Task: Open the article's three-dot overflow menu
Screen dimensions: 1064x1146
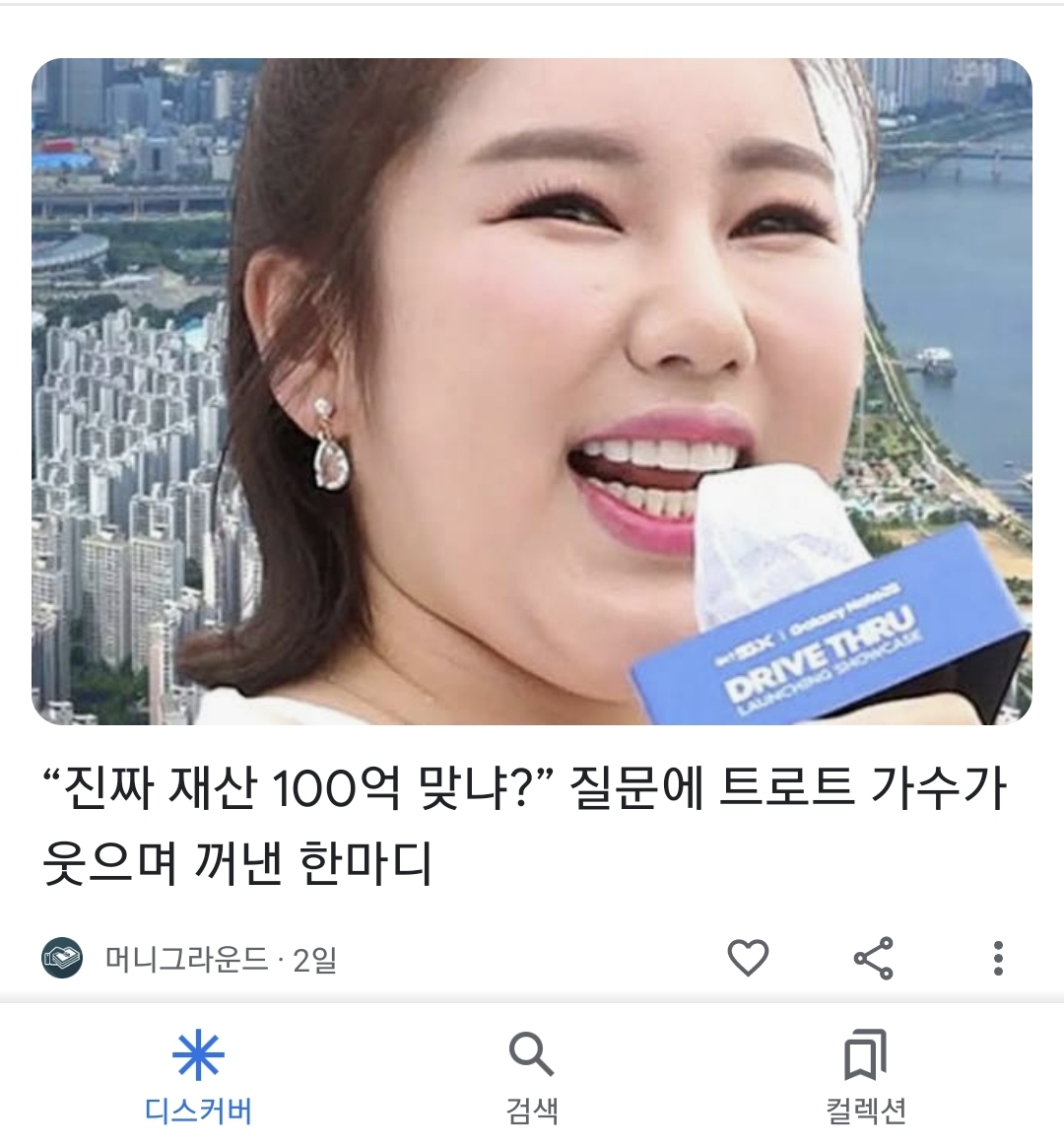Action: (x=998, y=957)
